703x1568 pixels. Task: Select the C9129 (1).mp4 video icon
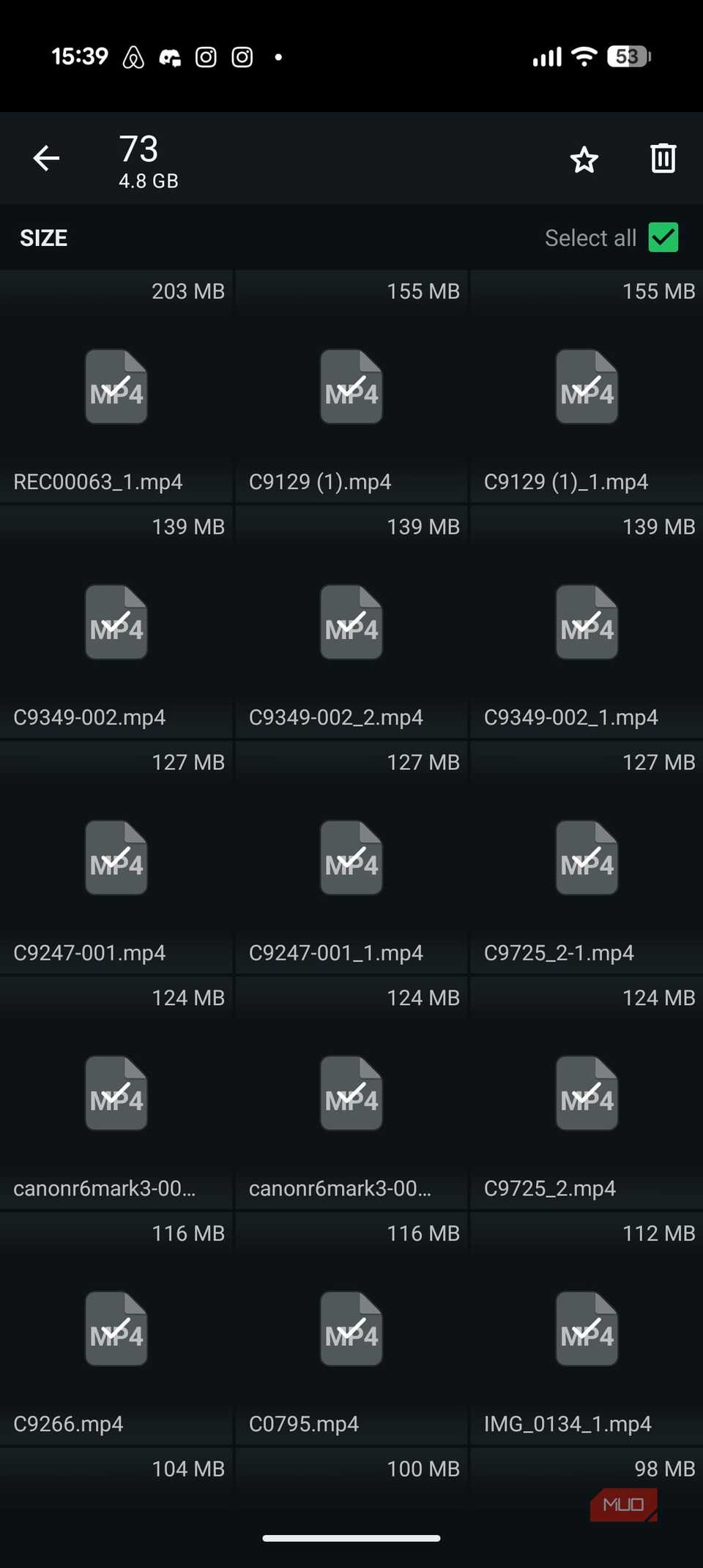coord(351,387)
